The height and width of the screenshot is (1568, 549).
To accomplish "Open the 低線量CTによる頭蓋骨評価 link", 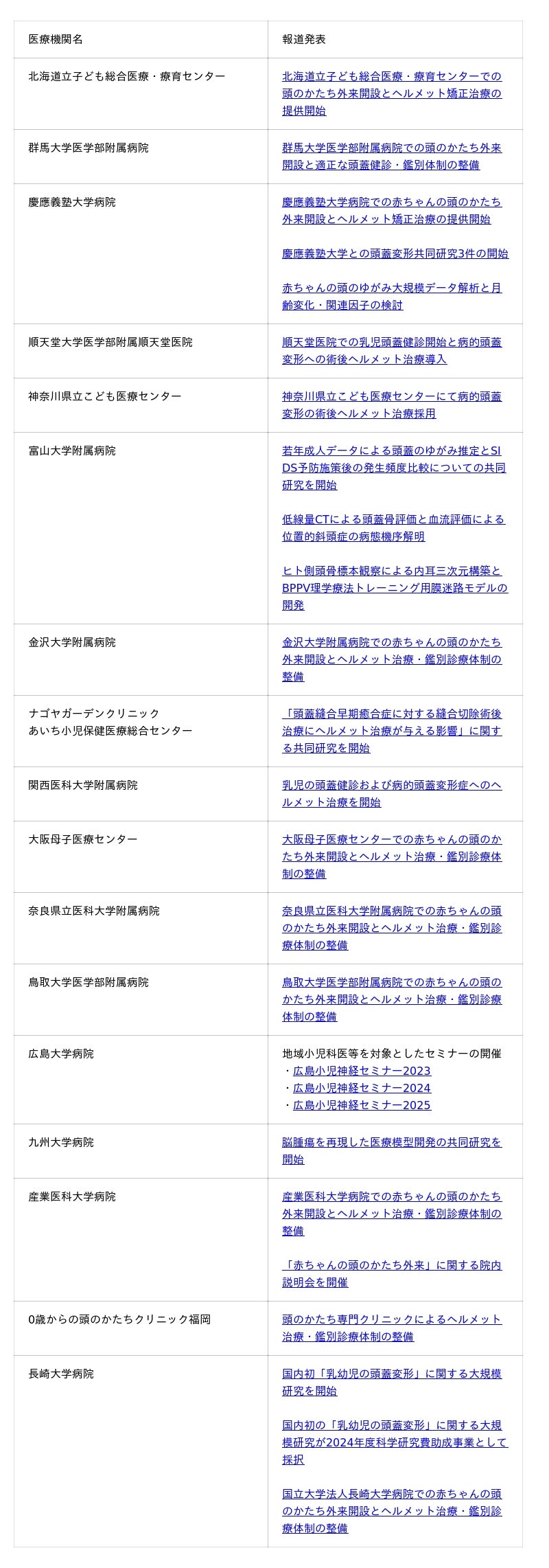I will tap(393, 527).
